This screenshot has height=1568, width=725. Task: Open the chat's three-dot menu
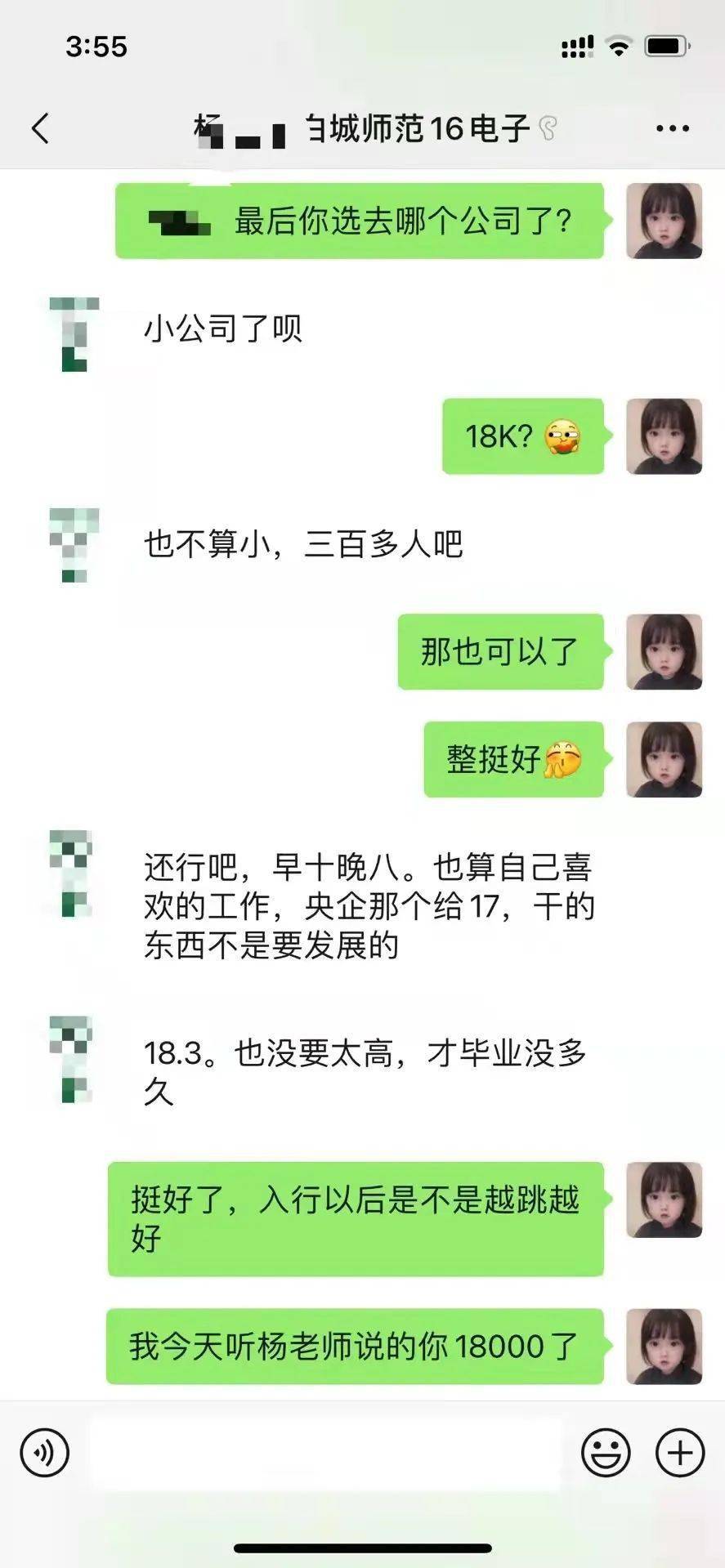pyautogui.click(x=672, y=128)
